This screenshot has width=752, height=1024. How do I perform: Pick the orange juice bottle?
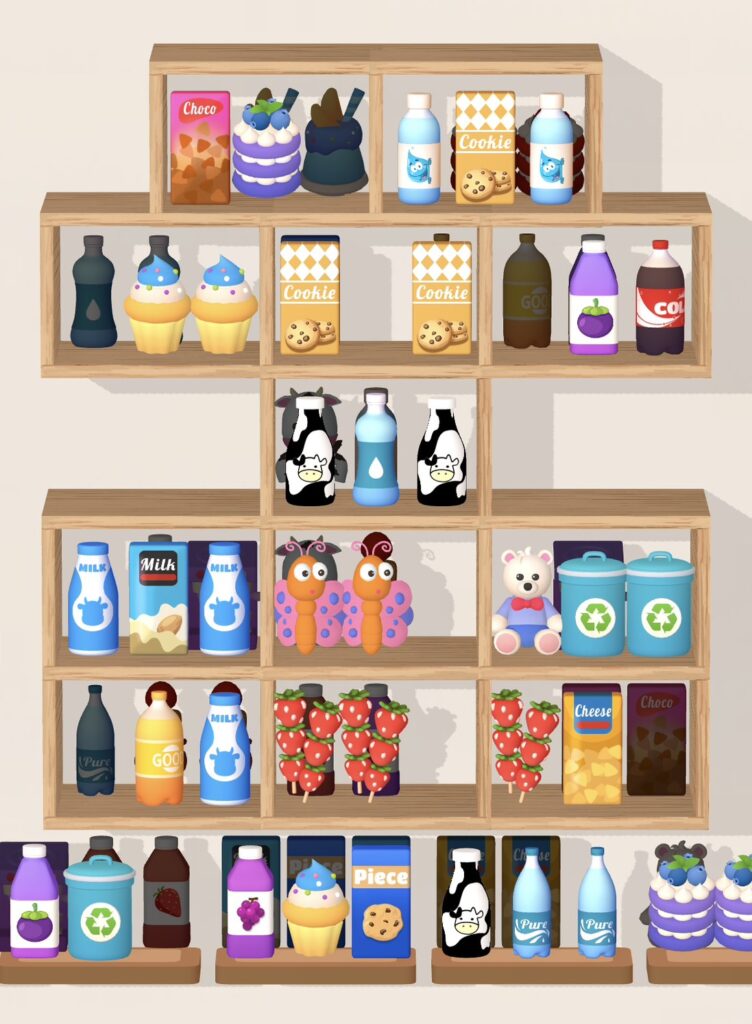(159, 748)
